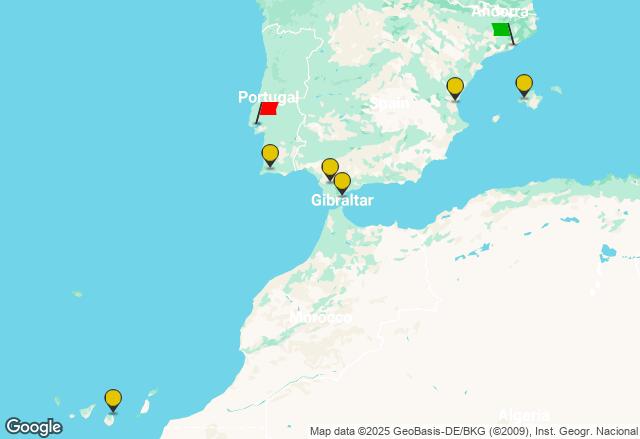Viewport: 640px width, 439px height.
Task: Open the yellow pin on Spain's east coast
Action: [455, 87]
